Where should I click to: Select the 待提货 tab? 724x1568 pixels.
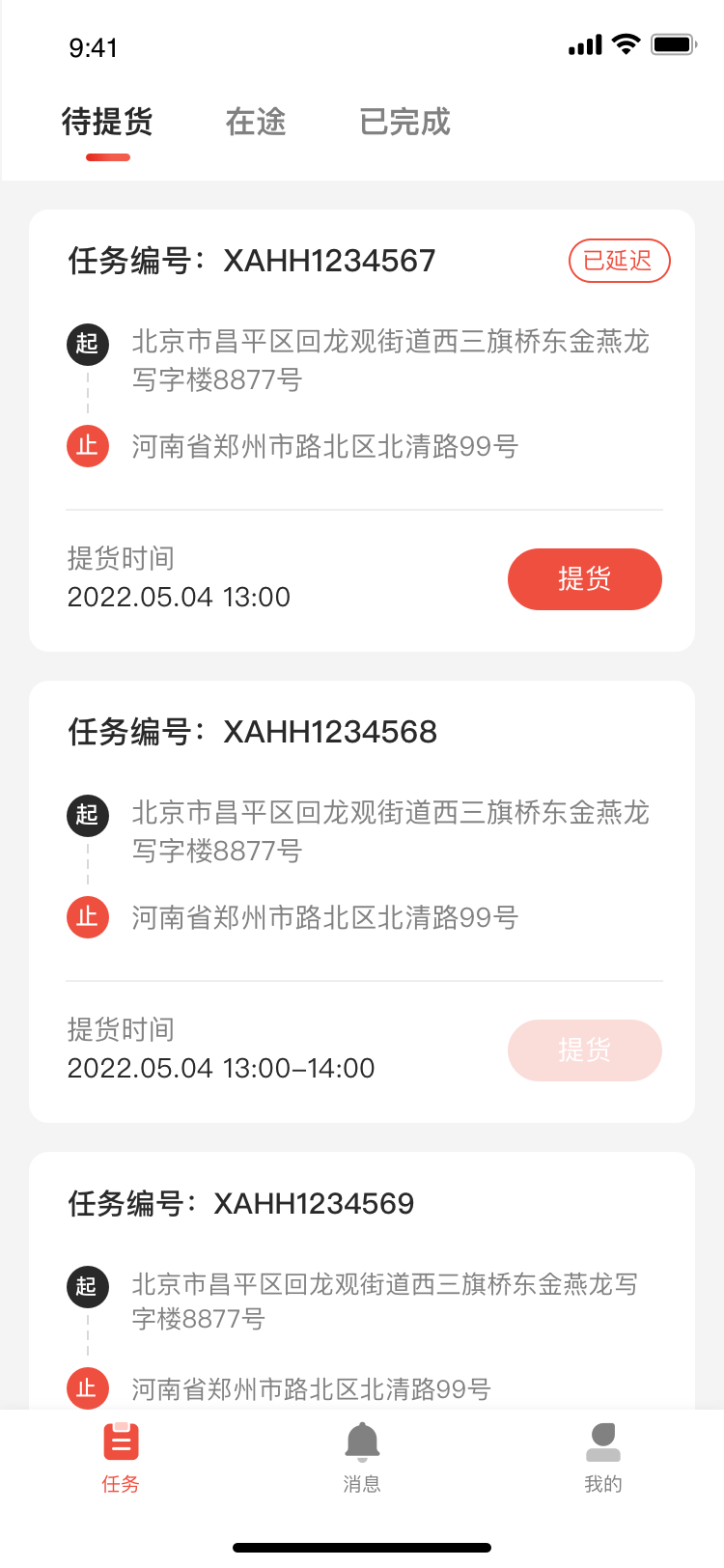(107, 123)
